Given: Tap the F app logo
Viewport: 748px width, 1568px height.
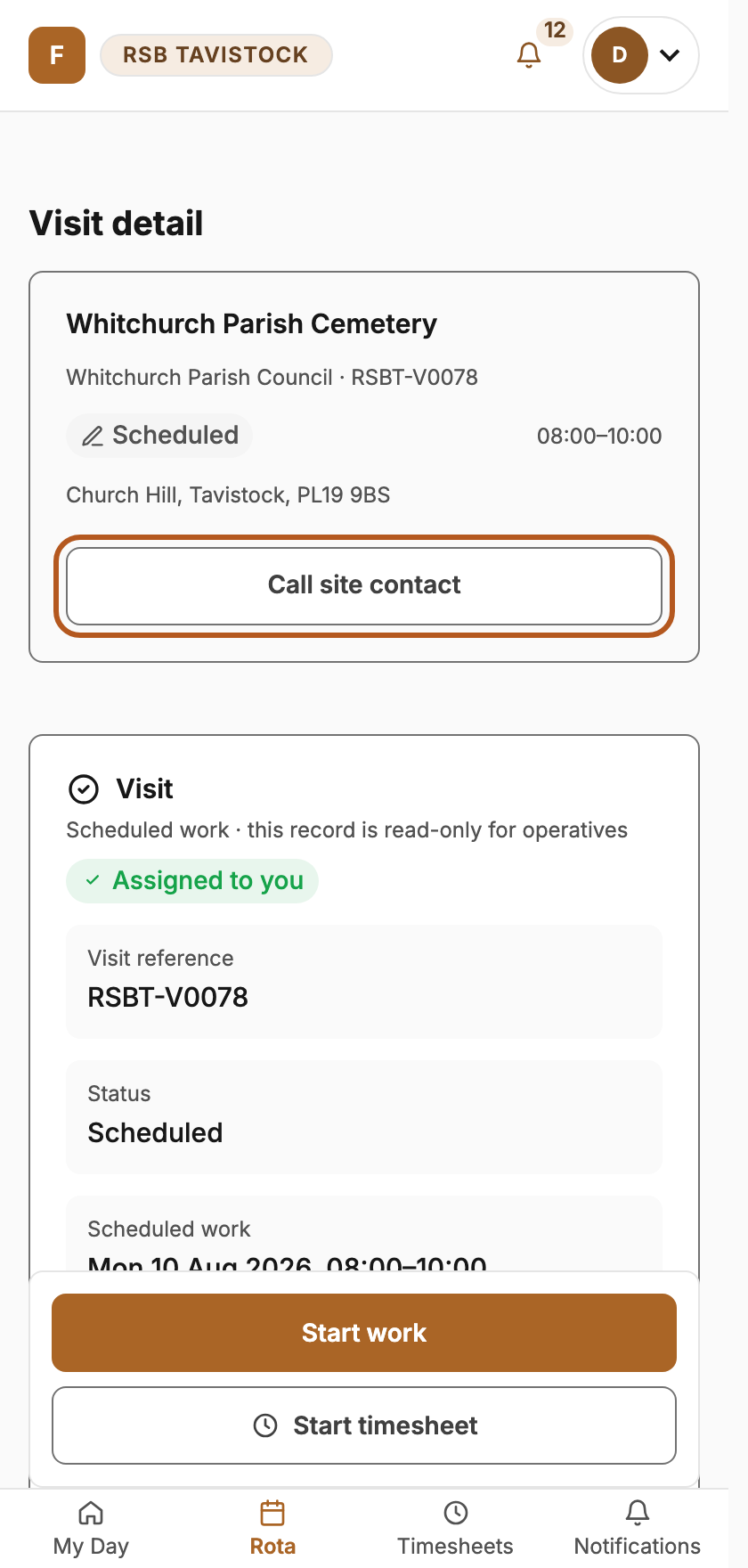Looking at the screenshot, I should (57, 55).
